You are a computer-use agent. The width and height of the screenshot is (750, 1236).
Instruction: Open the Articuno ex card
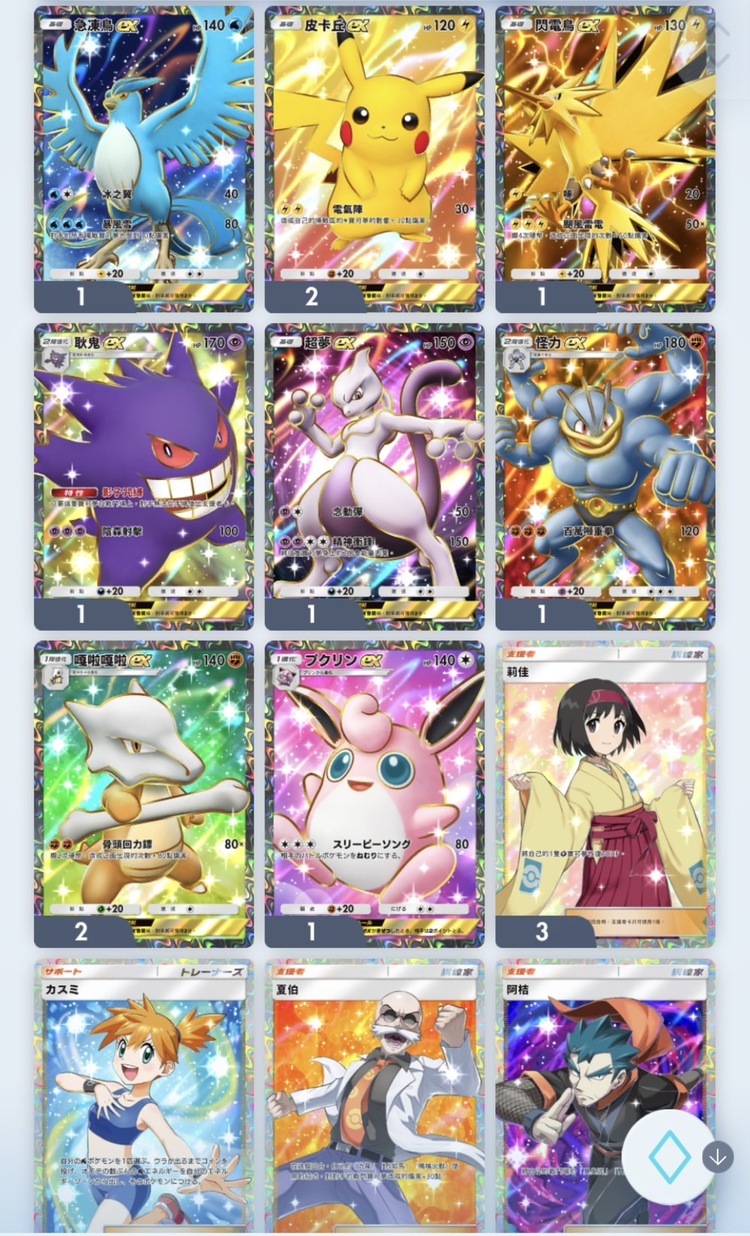(143, 150)
